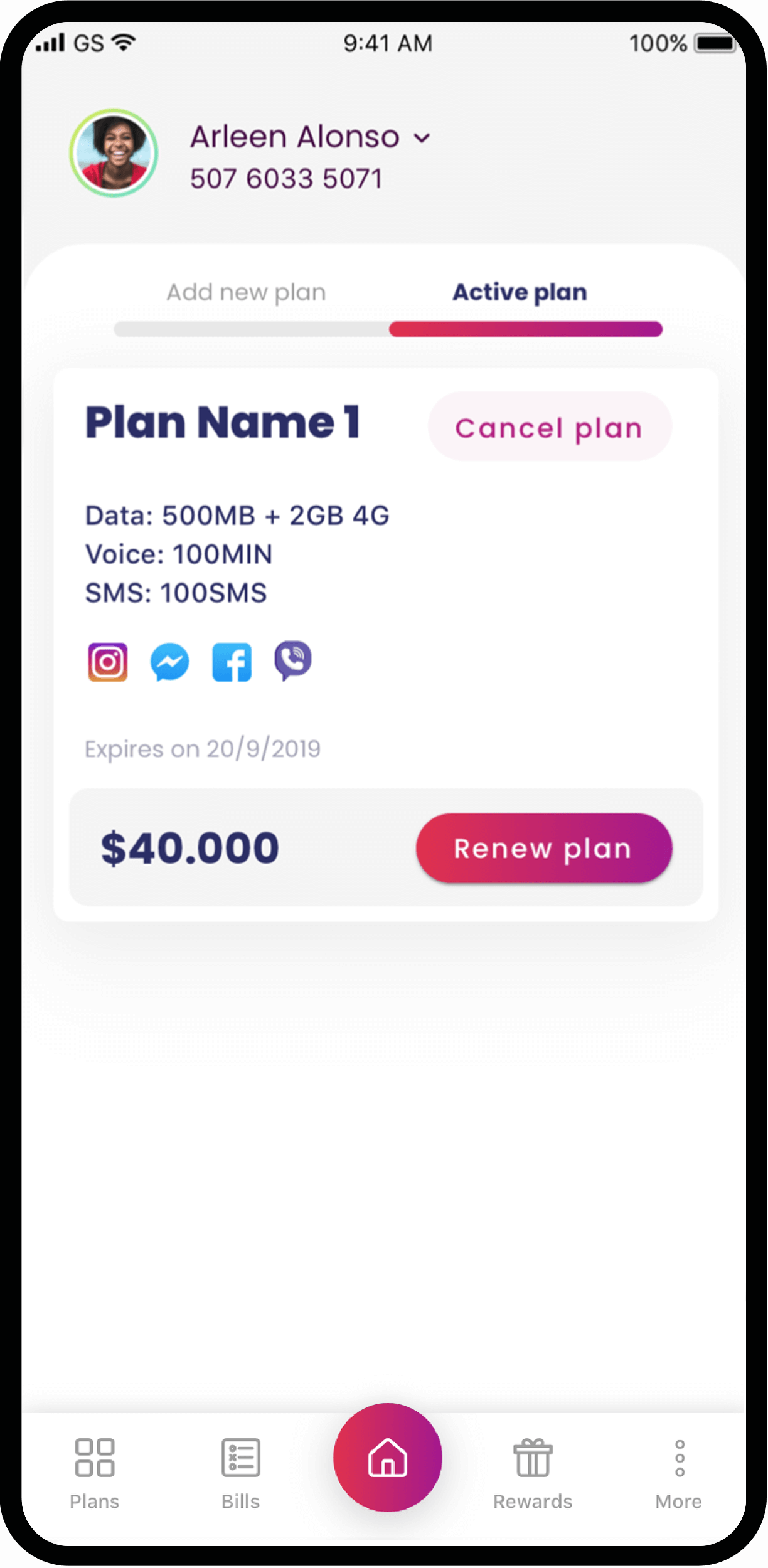Select the Active plan tab
The width and height of the screenshot is (768, 1568).
point(520,293)
